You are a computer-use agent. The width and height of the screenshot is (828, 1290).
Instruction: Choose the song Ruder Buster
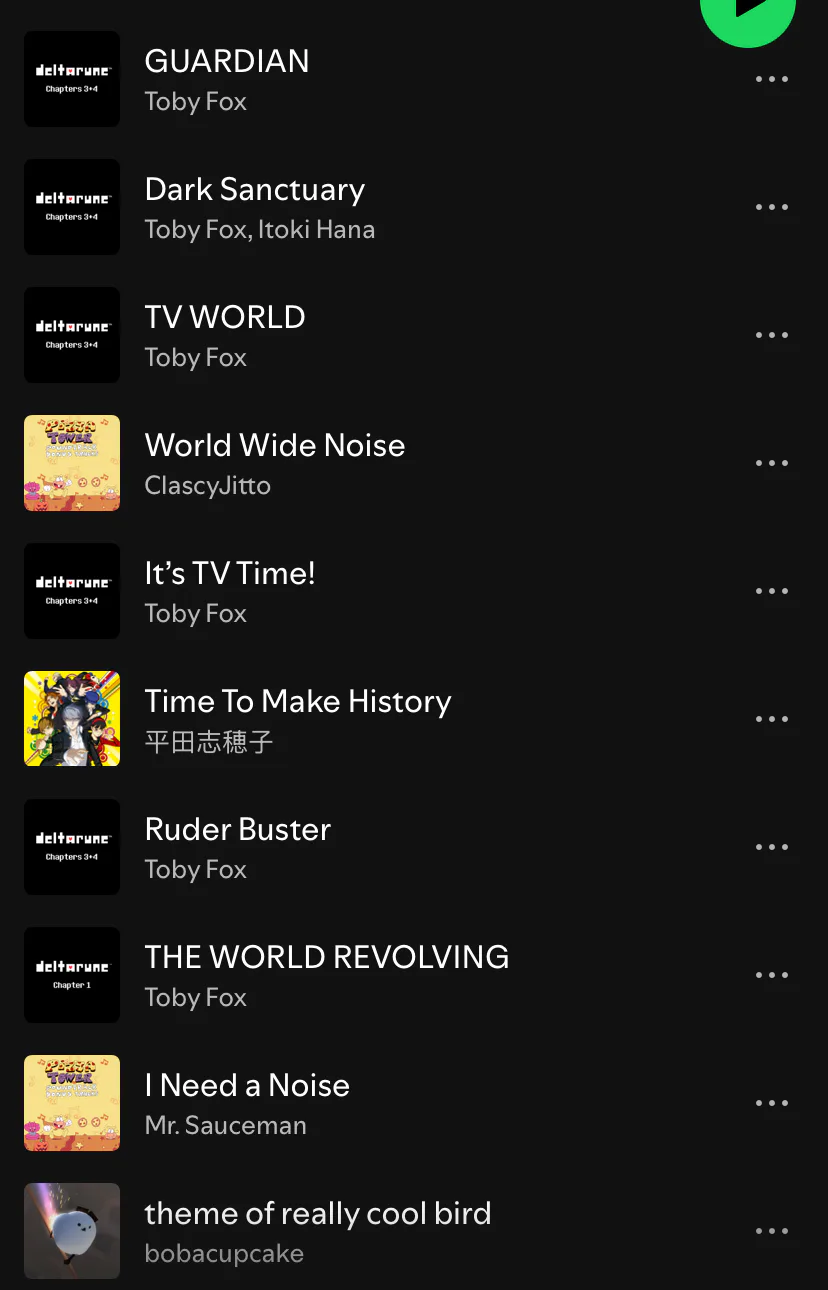coord(238,830)
